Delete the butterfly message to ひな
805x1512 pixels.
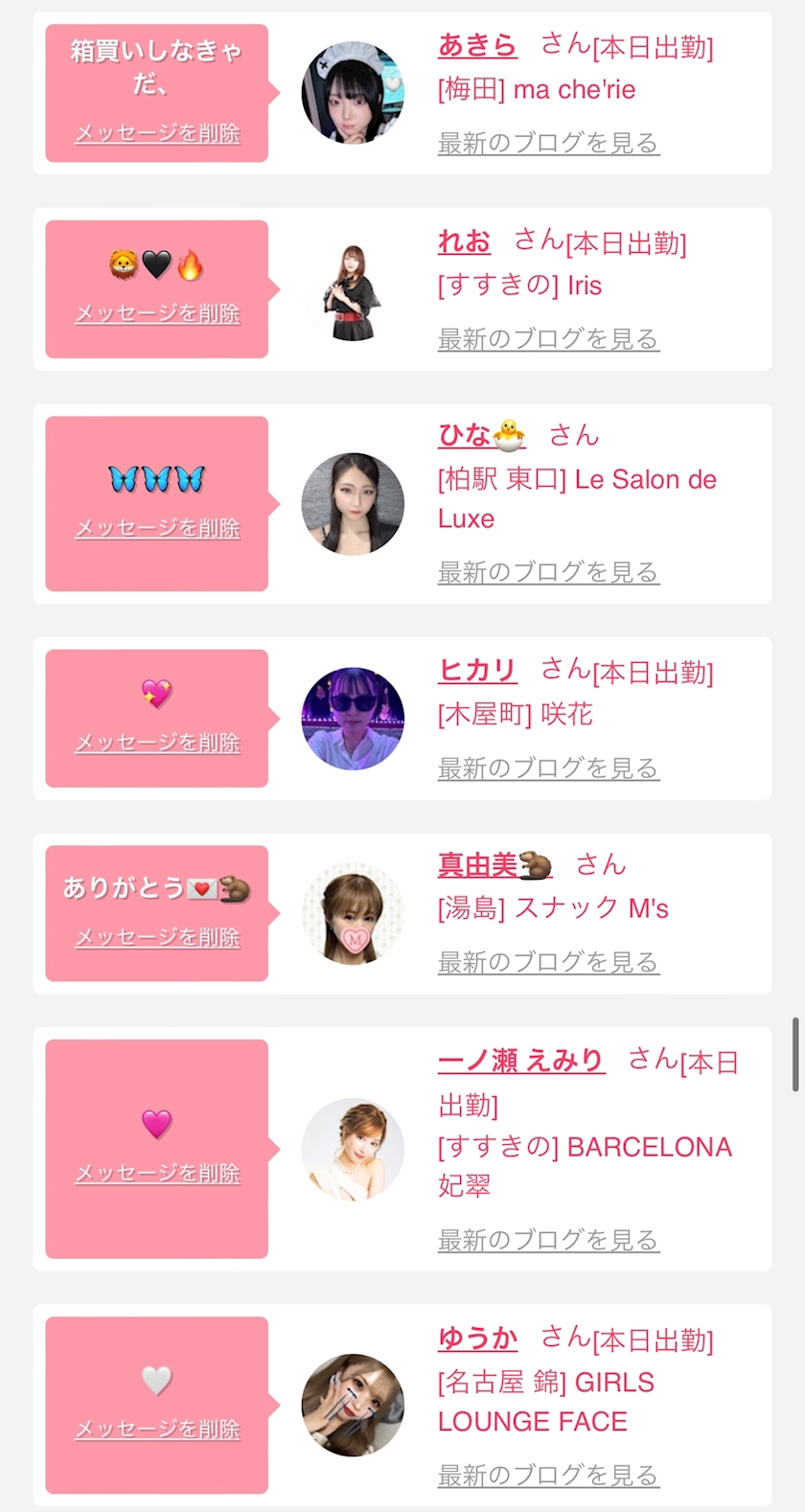pos(157,528)
